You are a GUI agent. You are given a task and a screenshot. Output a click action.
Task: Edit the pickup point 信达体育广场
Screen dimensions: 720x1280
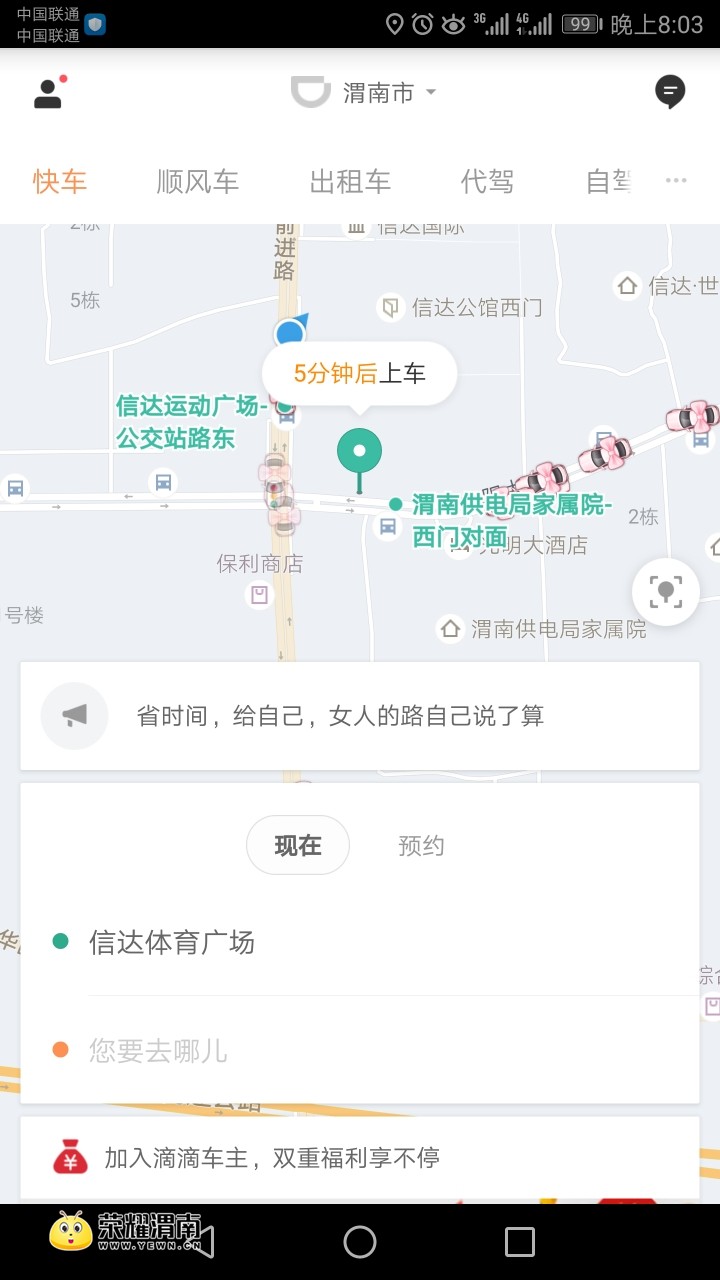[x=172, y=942]
